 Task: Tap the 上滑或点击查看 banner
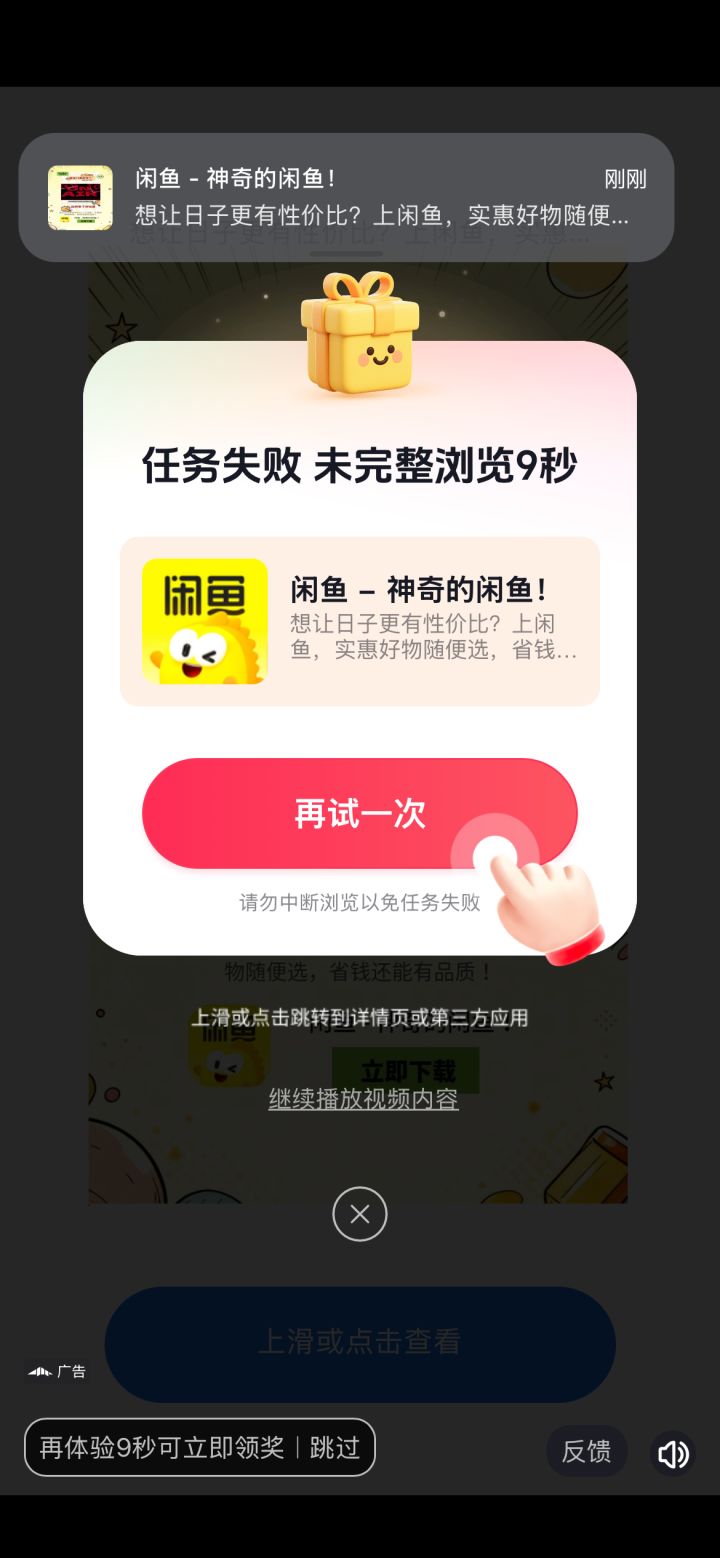coord(359,1344)
